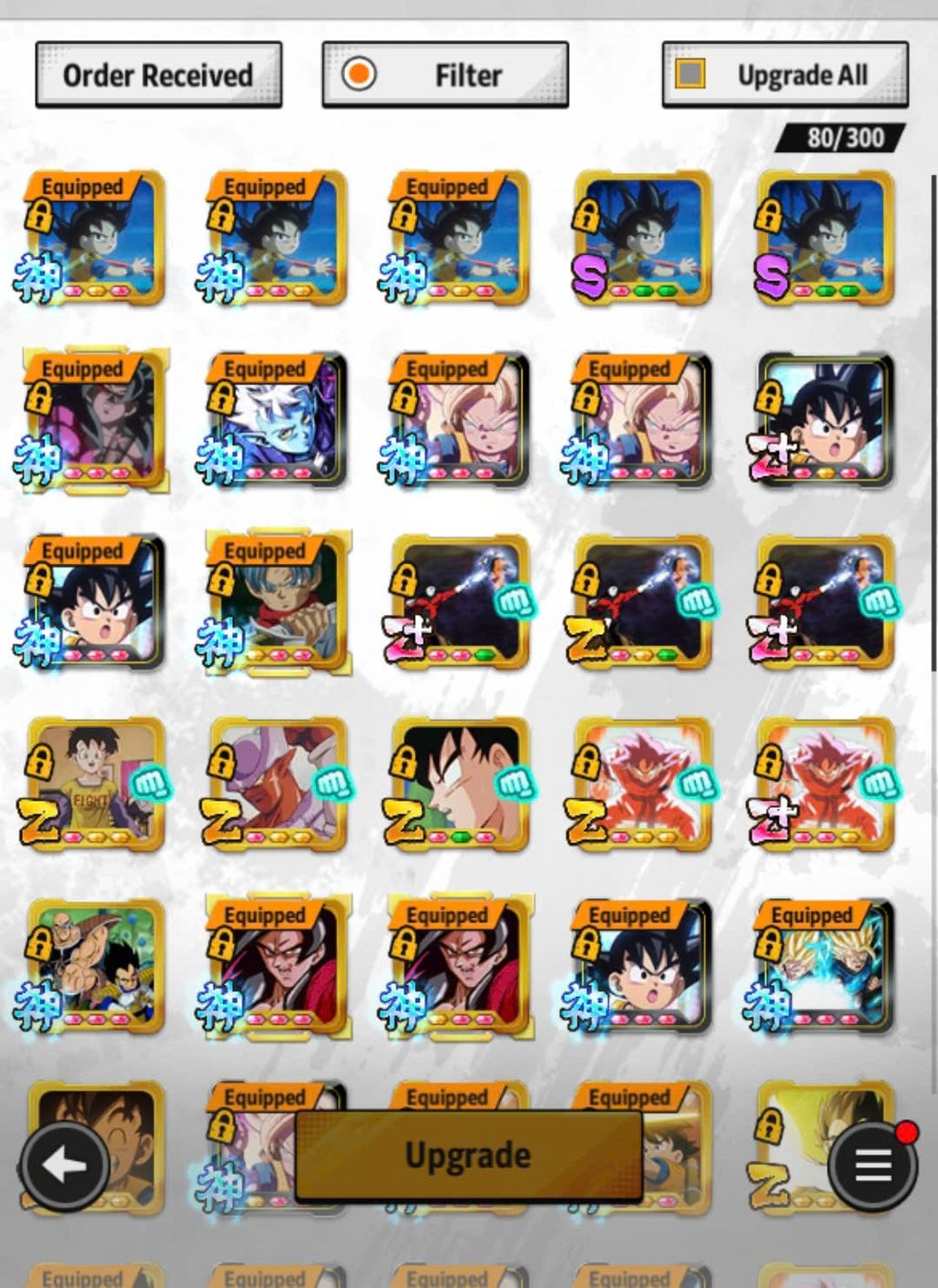Viewport: 938px width, 1288px height.
Task: Toggle the Upgrade All checkbox
Action: 691,74
